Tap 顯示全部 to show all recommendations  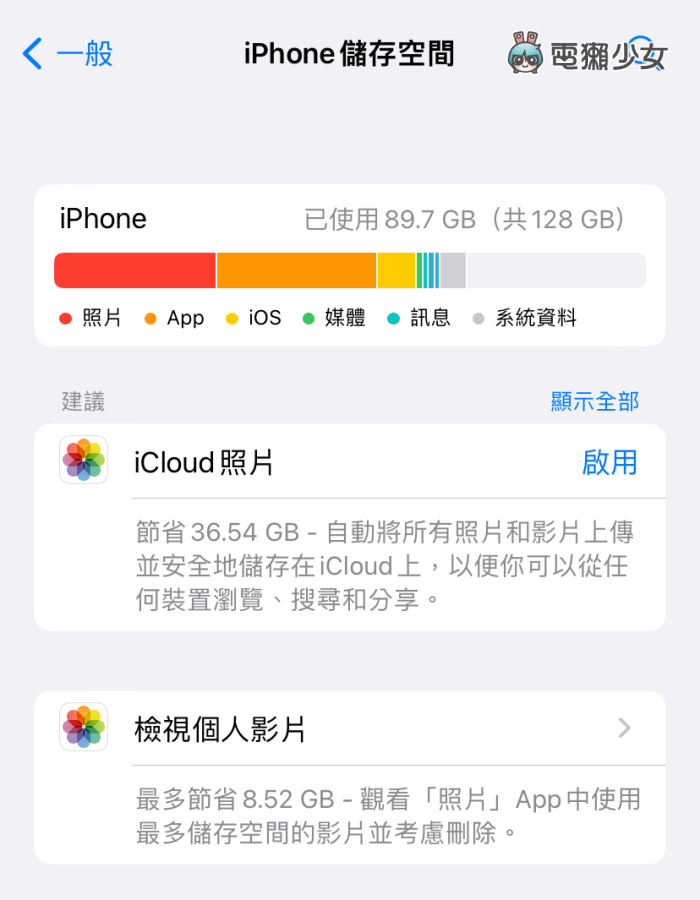[594, 401]
